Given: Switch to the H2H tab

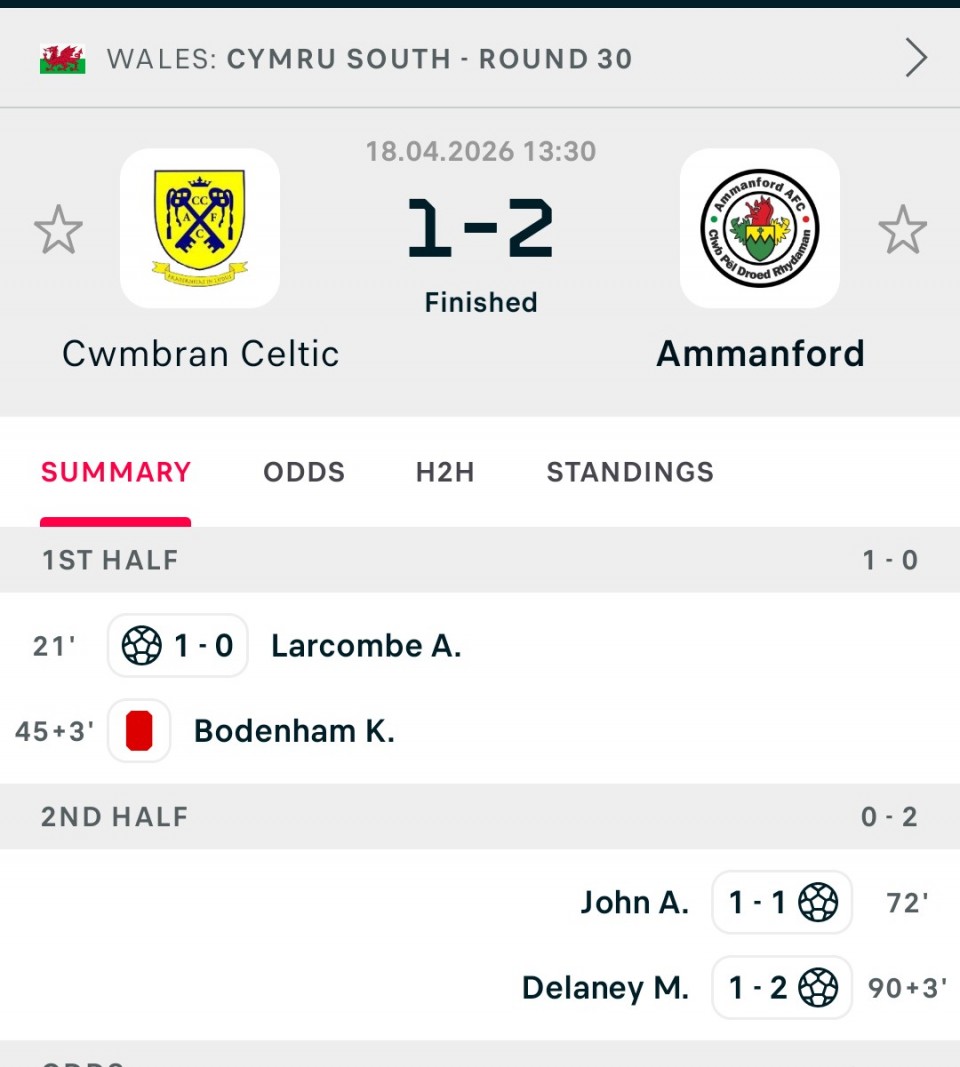Looking at the screenshot, I should [x=445, y=472].
